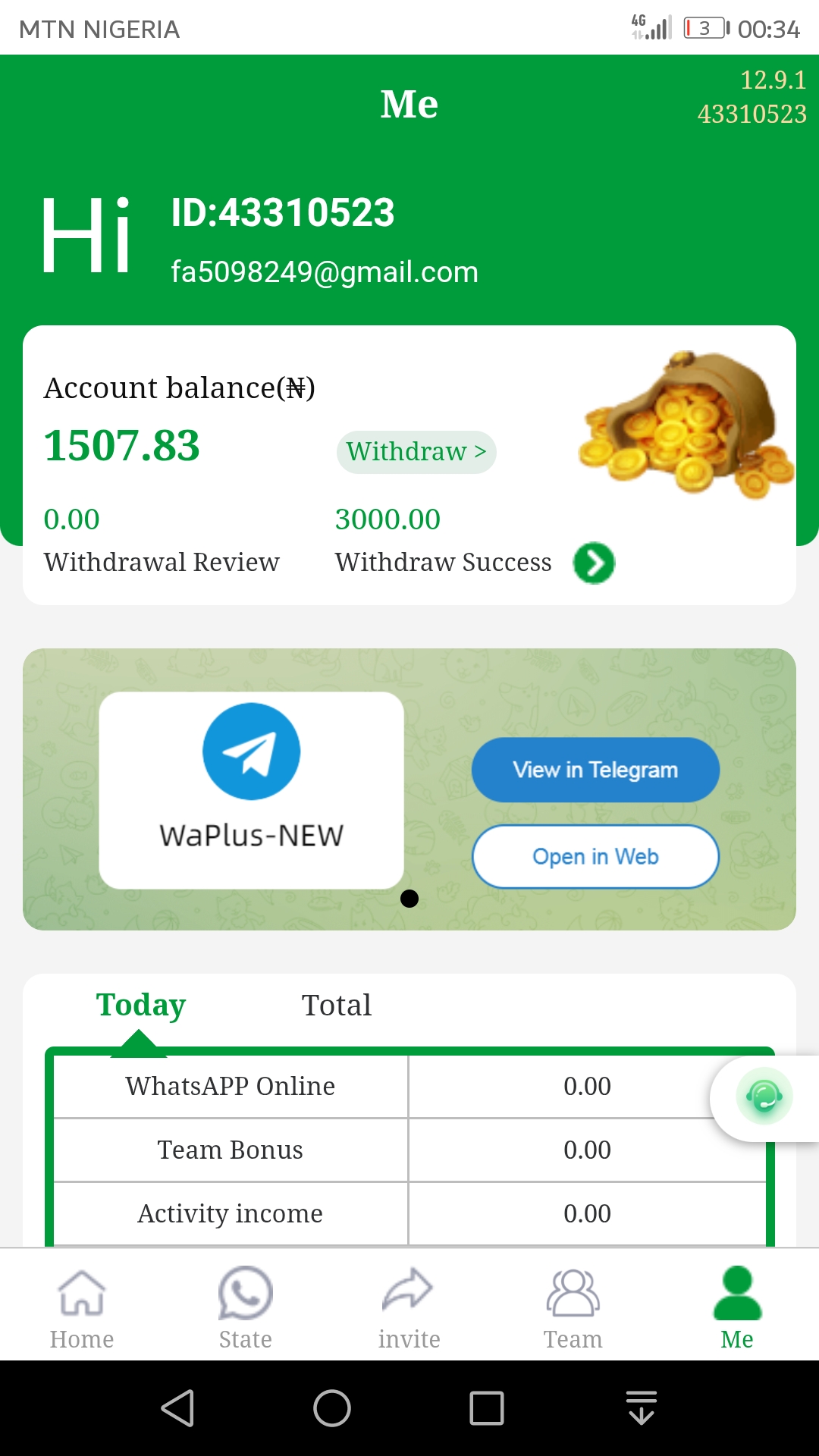Switch to the Total tab
819x1456 pixels.
[336, 1006]
